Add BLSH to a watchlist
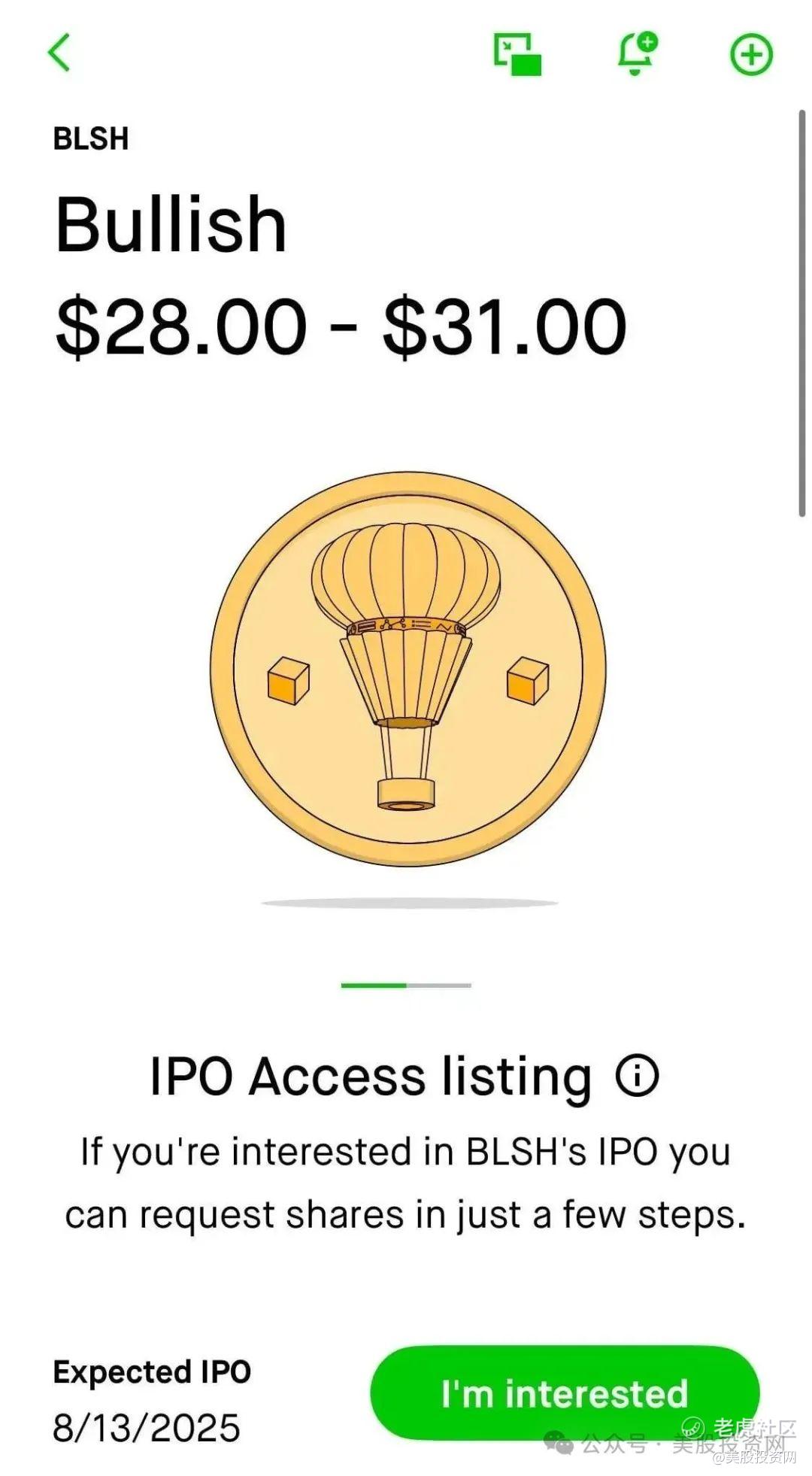Image resolution: width=812 pixels, height=1476 pixels. pos(751,54)
